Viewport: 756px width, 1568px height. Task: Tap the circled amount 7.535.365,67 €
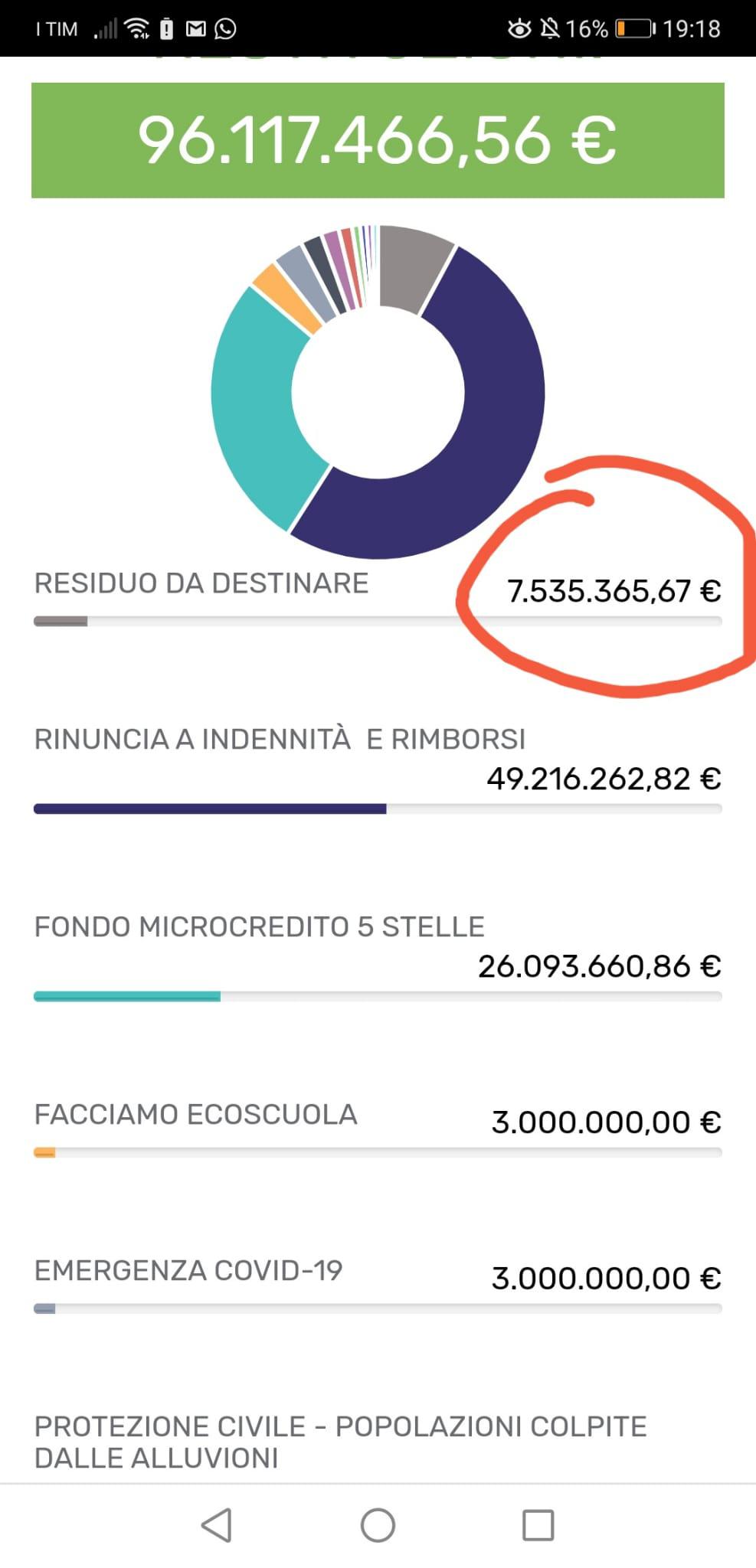point(615,591)
